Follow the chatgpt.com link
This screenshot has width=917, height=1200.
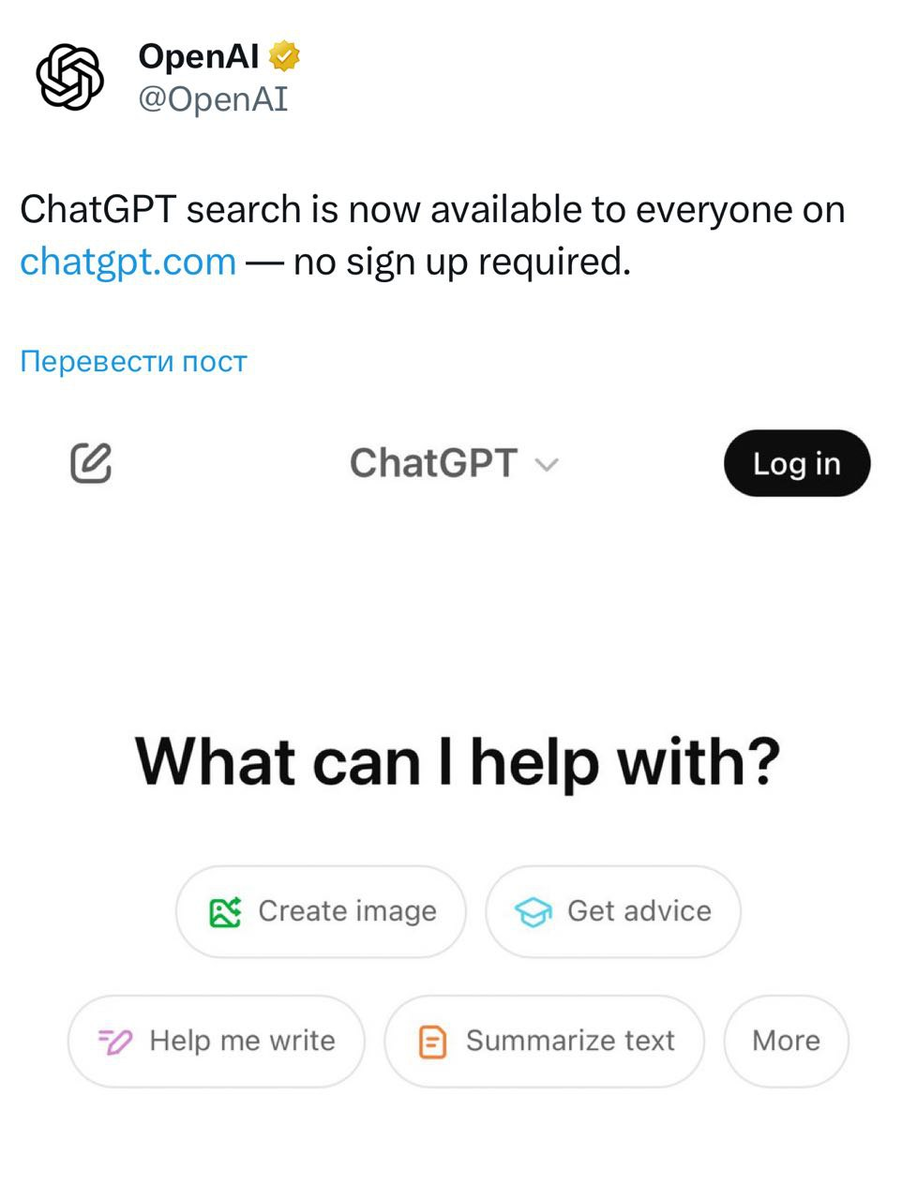pyautogui.click(x=128, y=262)
